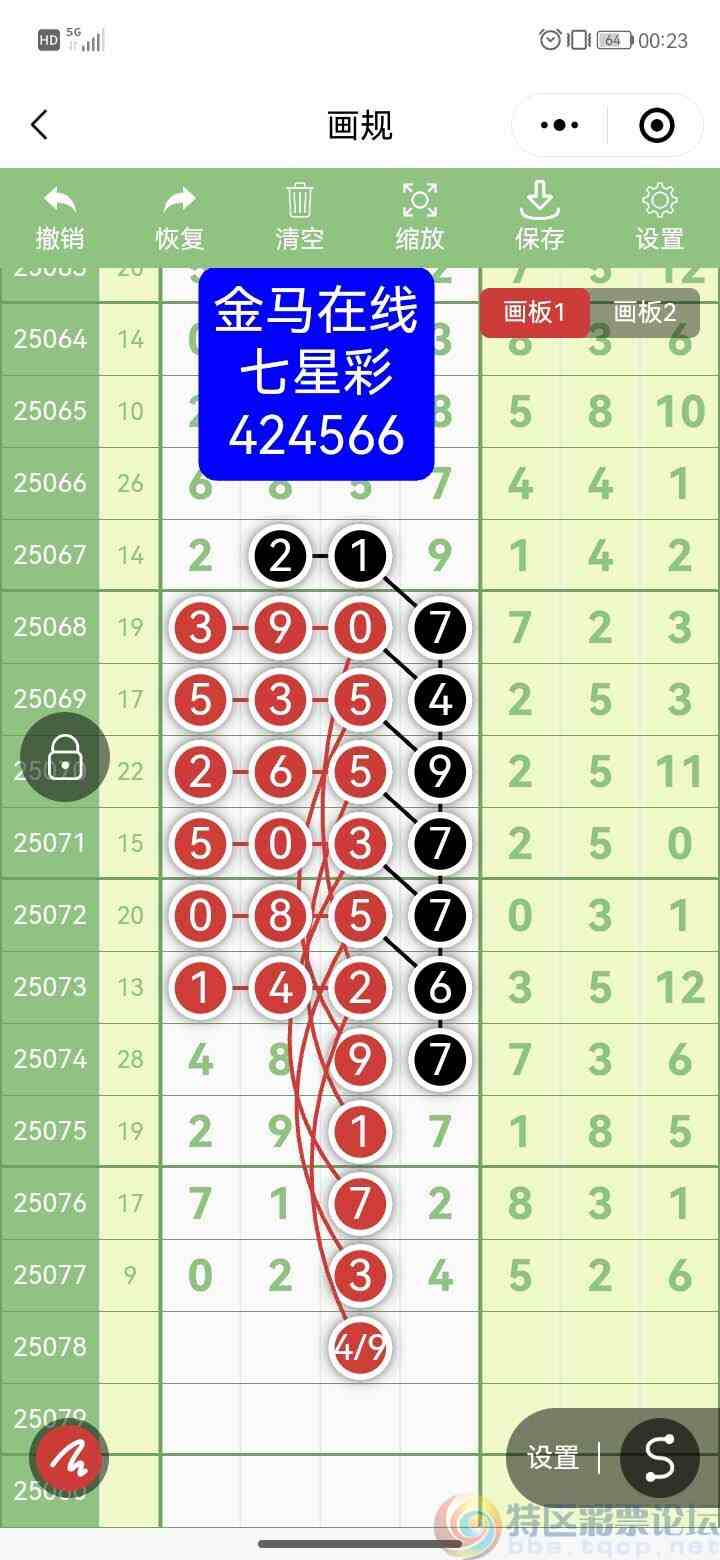Image resolution: width=720 pixels, height=1560 pixels.
Task: Tap the back arrow to exit 画规
Action: click(40, 125)
